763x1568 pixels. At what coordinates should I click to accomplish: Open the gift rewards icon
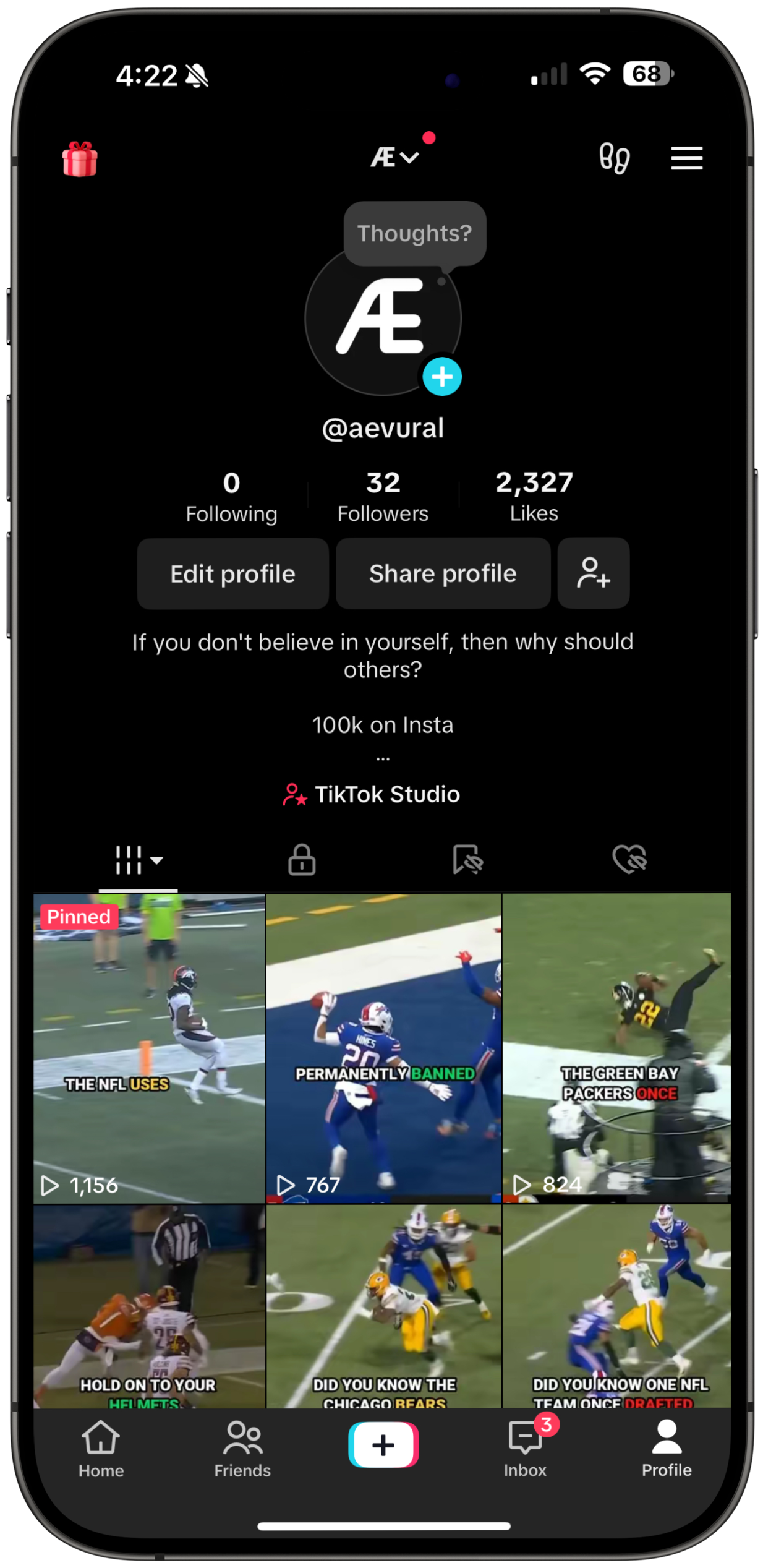click(x=80, y=159)
